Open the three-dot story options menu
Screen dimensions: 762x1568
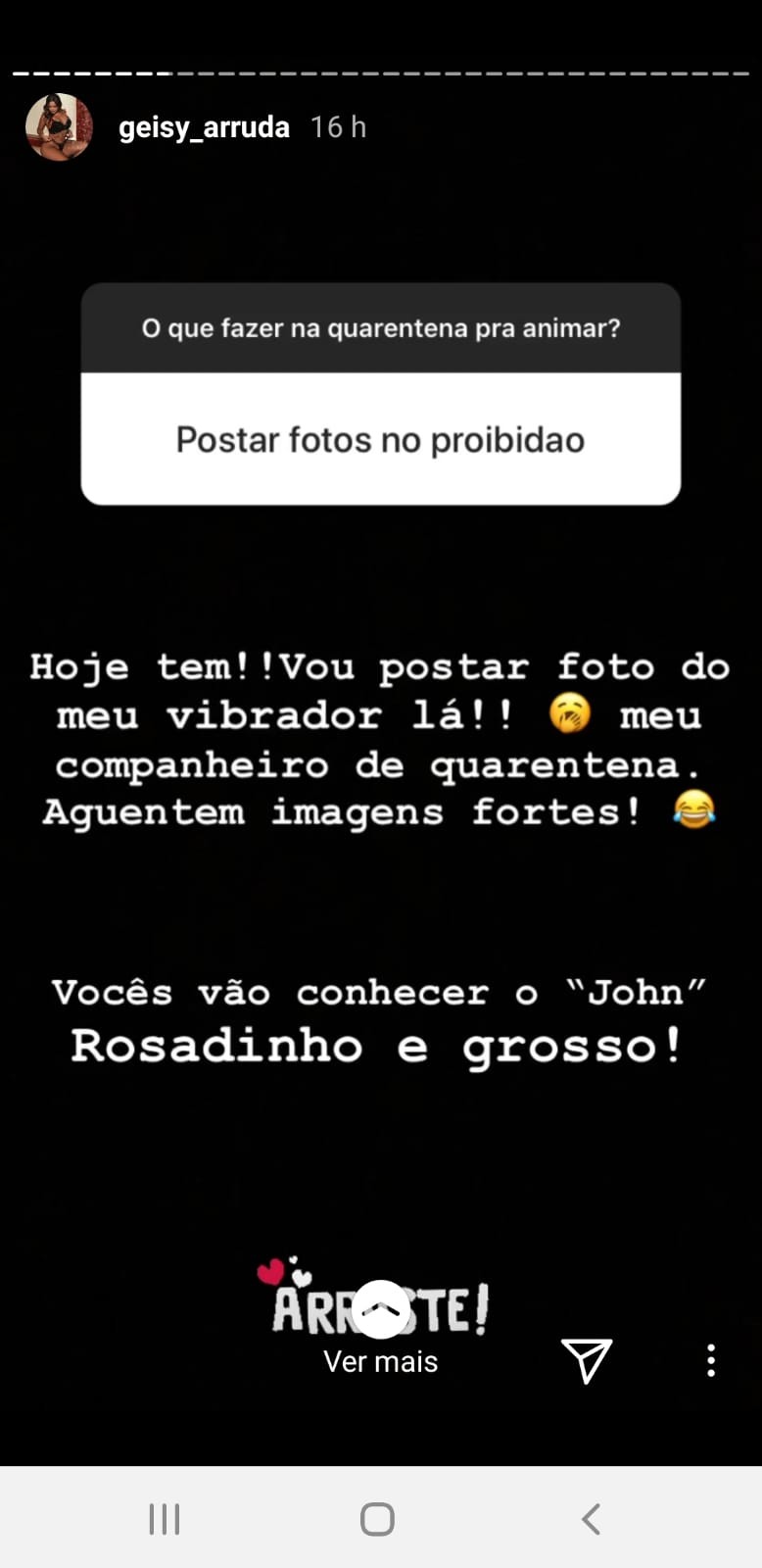[711, 1360]
